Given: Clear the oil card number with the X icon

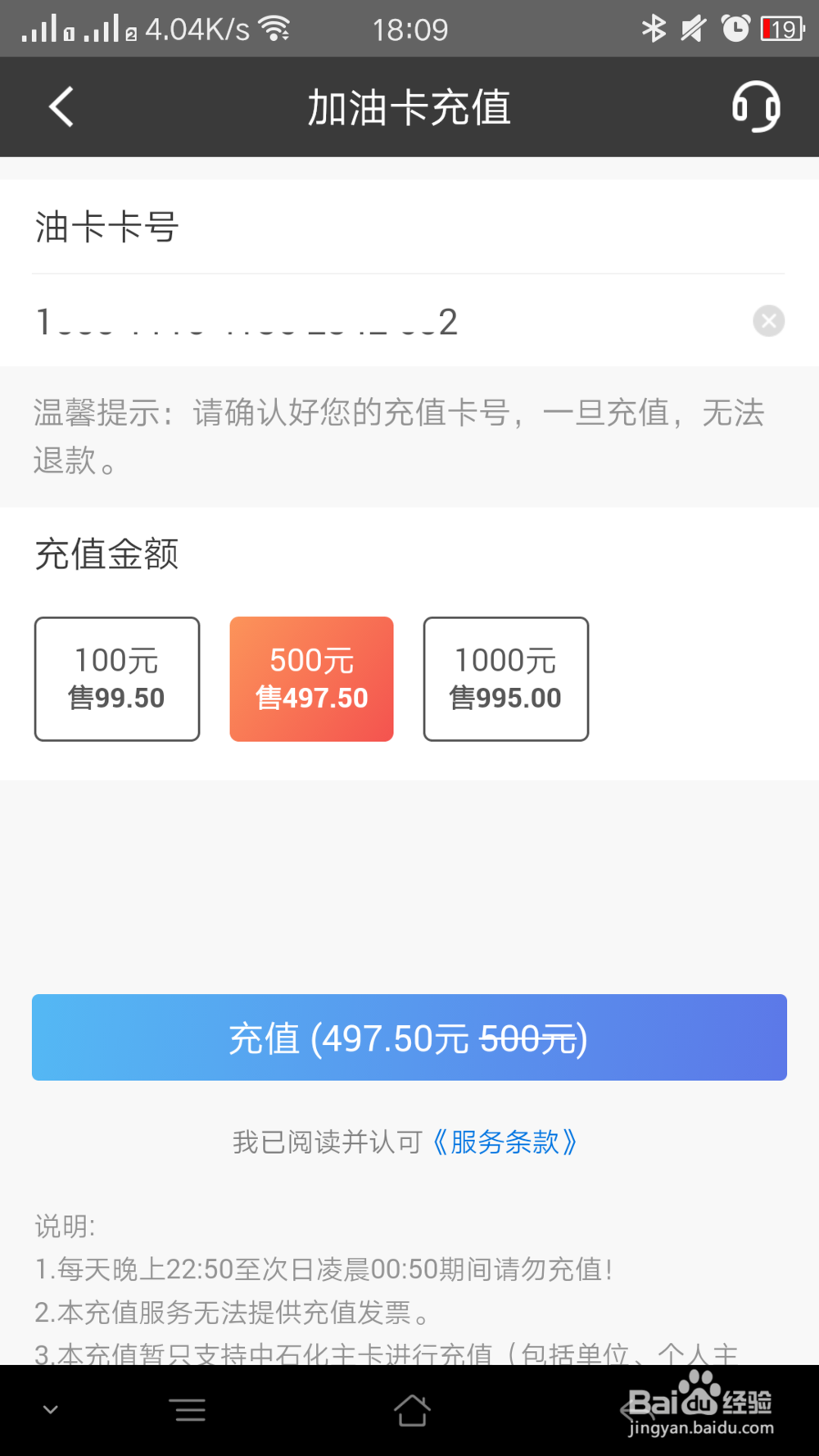Looking at the screenshot, I should coord(768,321).
